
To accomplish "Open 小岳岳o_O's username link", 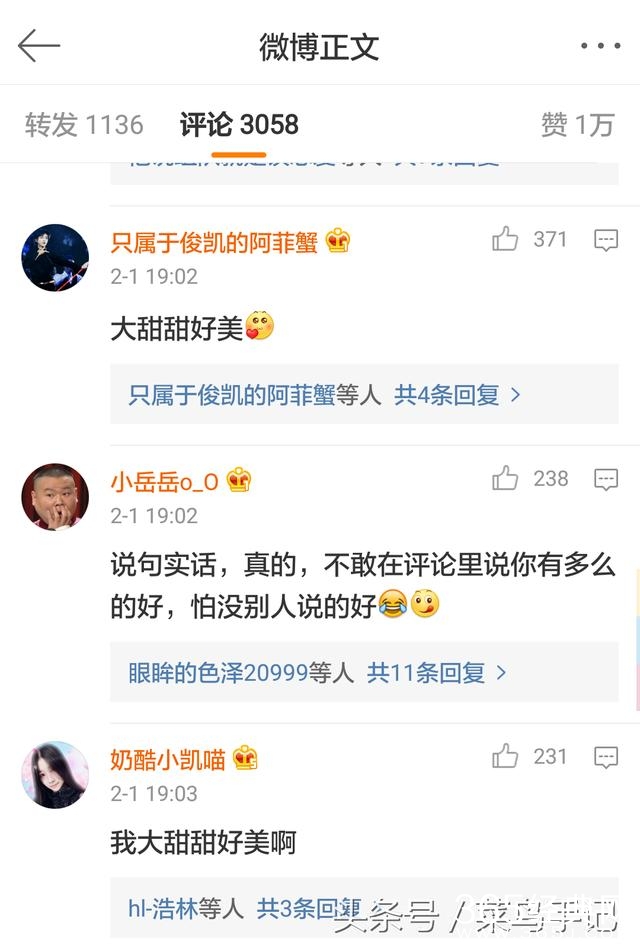I will point(165,482).
